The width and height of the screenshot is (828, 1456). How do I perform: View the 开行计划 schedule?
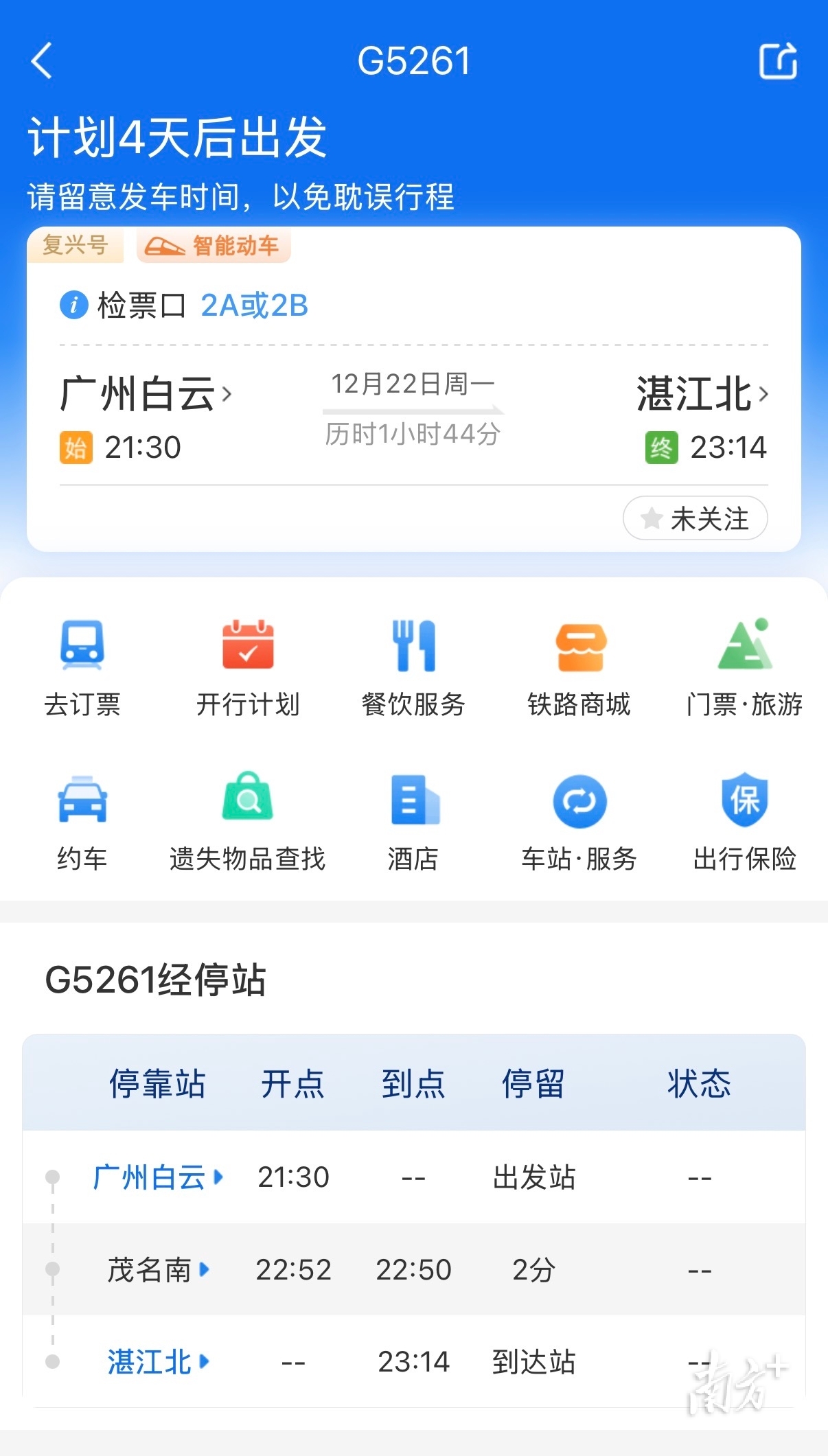click(x=248, y=667)
